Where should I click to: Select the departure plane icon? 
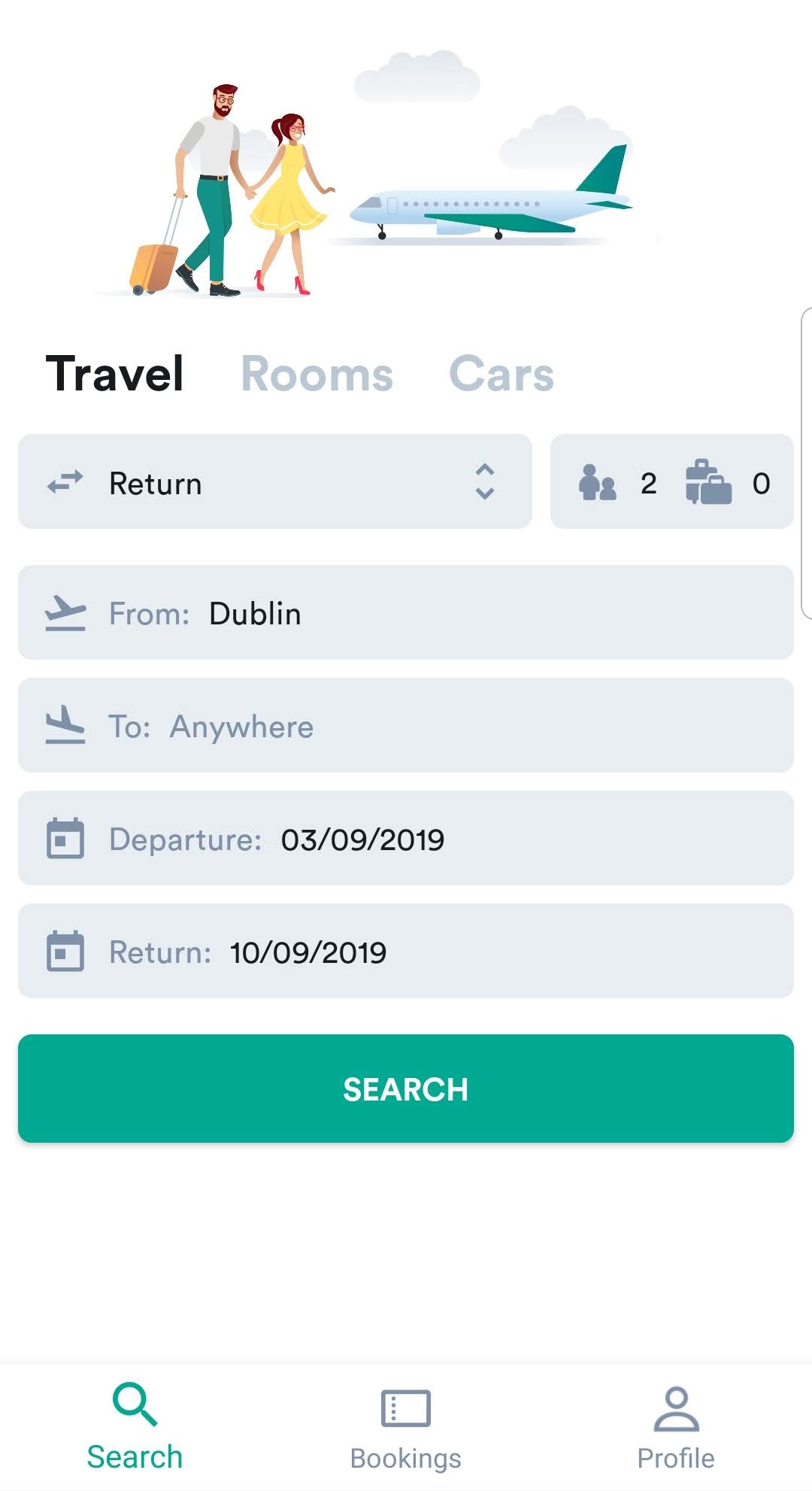[66, 612]
